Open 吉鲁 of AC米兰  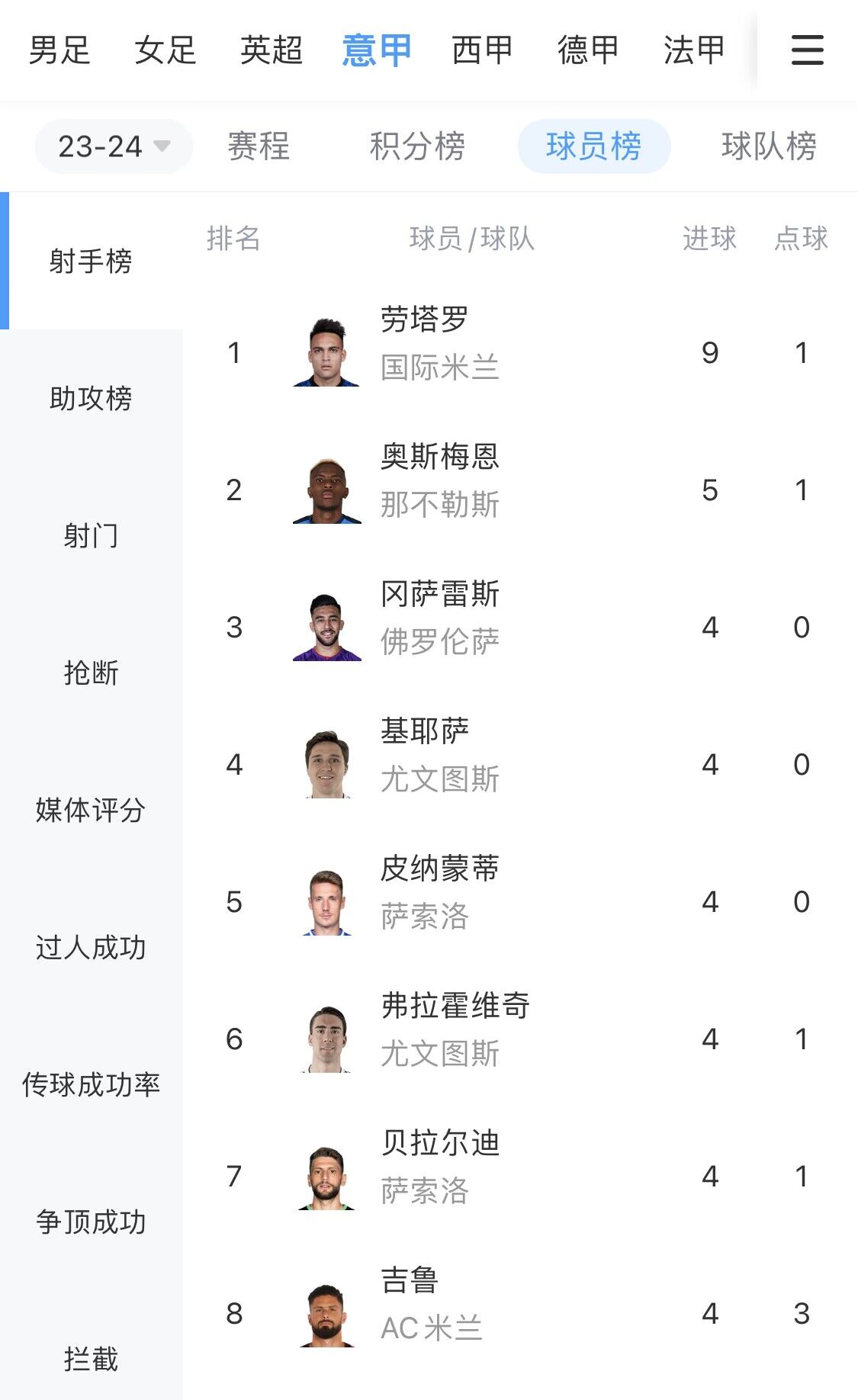(520, 1313)
